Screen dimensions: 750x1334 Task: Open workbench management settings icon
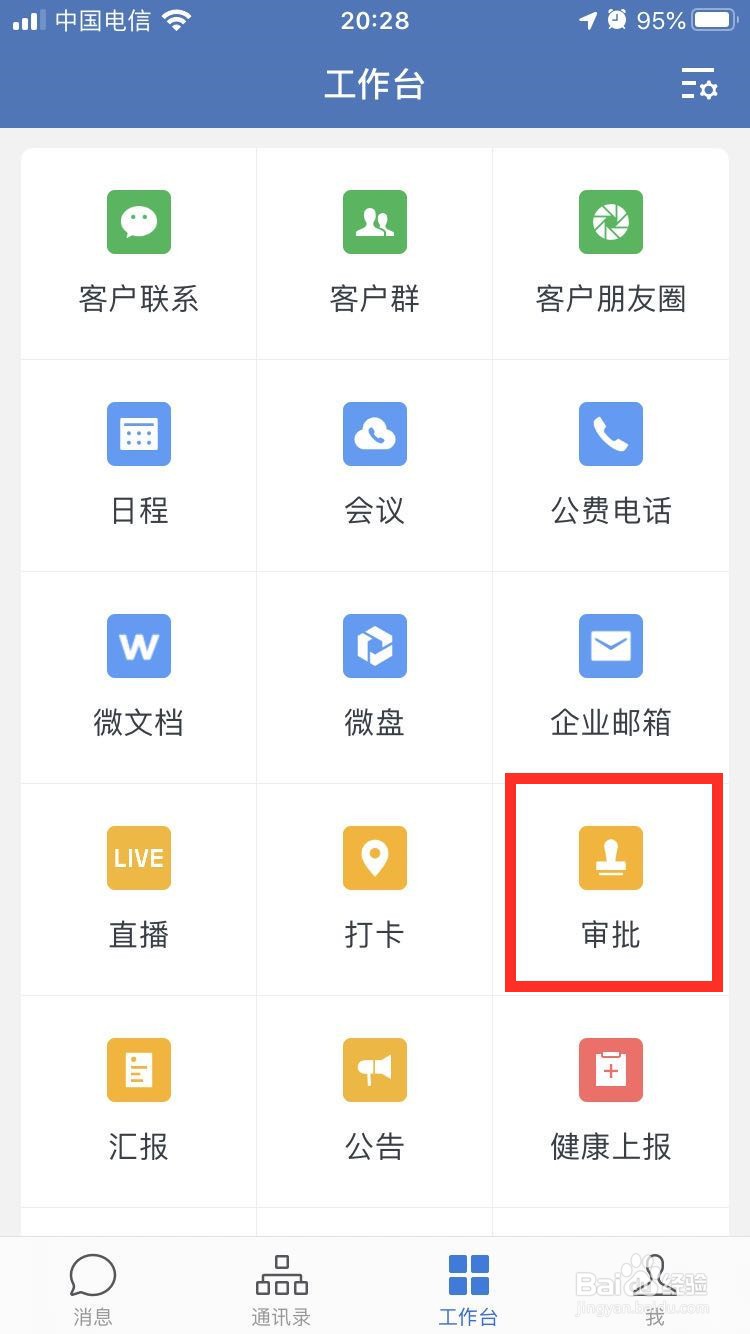point(699,86)
